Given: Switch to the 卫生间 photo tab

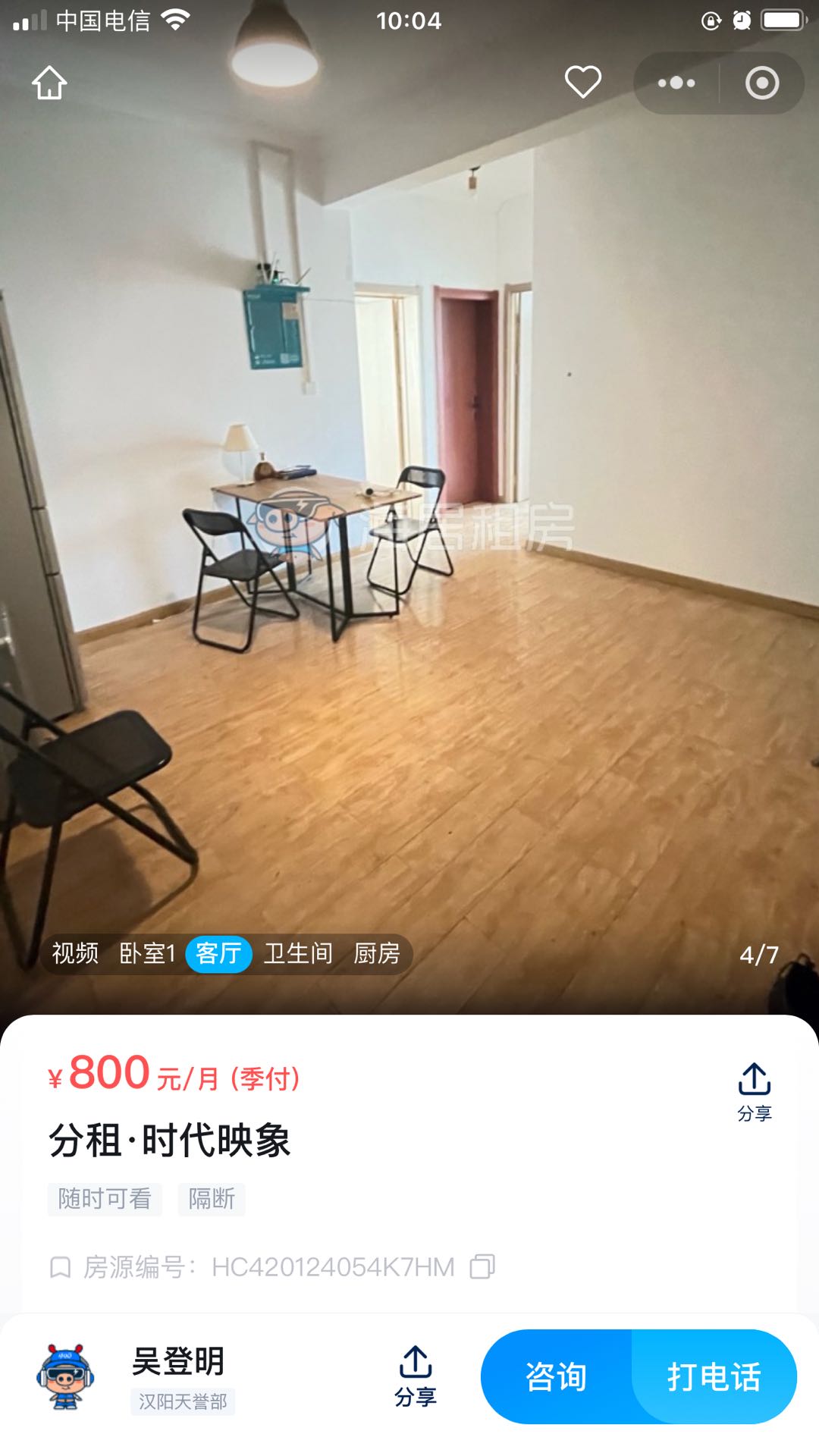Looking at the screenshot, I should tap(298, 954).
